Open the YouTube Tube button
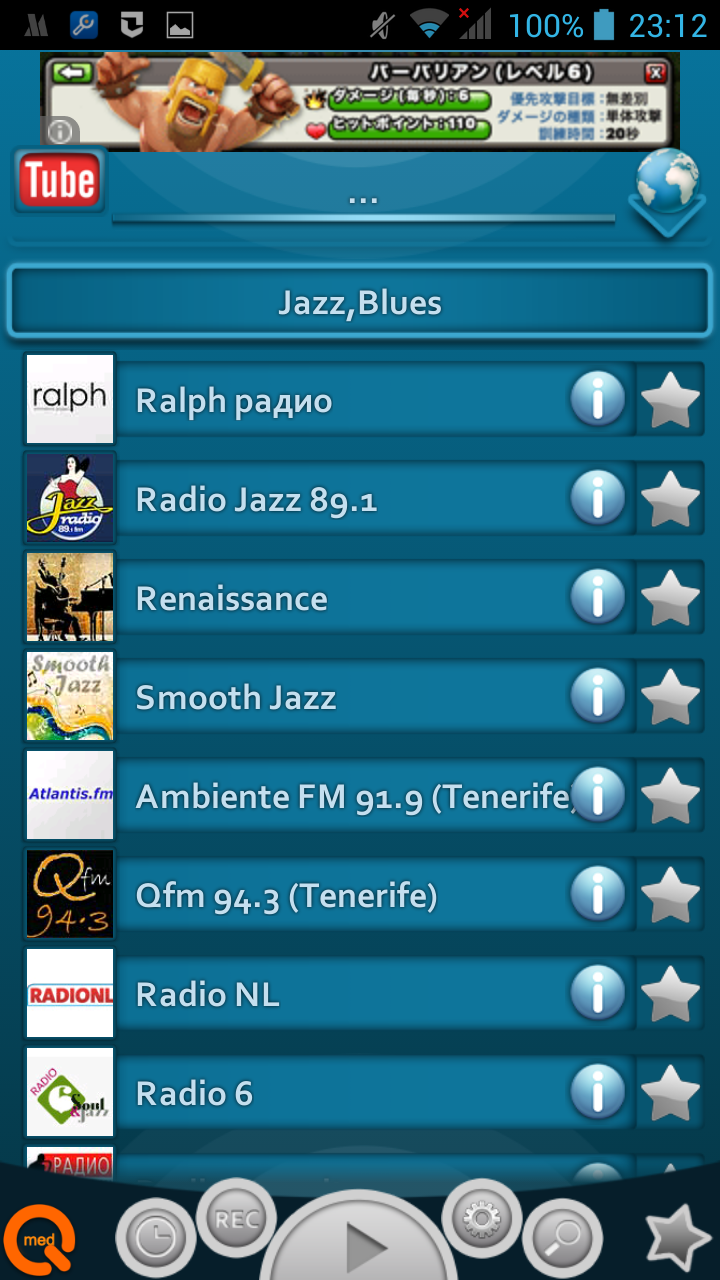 click(x=60, y=181)
